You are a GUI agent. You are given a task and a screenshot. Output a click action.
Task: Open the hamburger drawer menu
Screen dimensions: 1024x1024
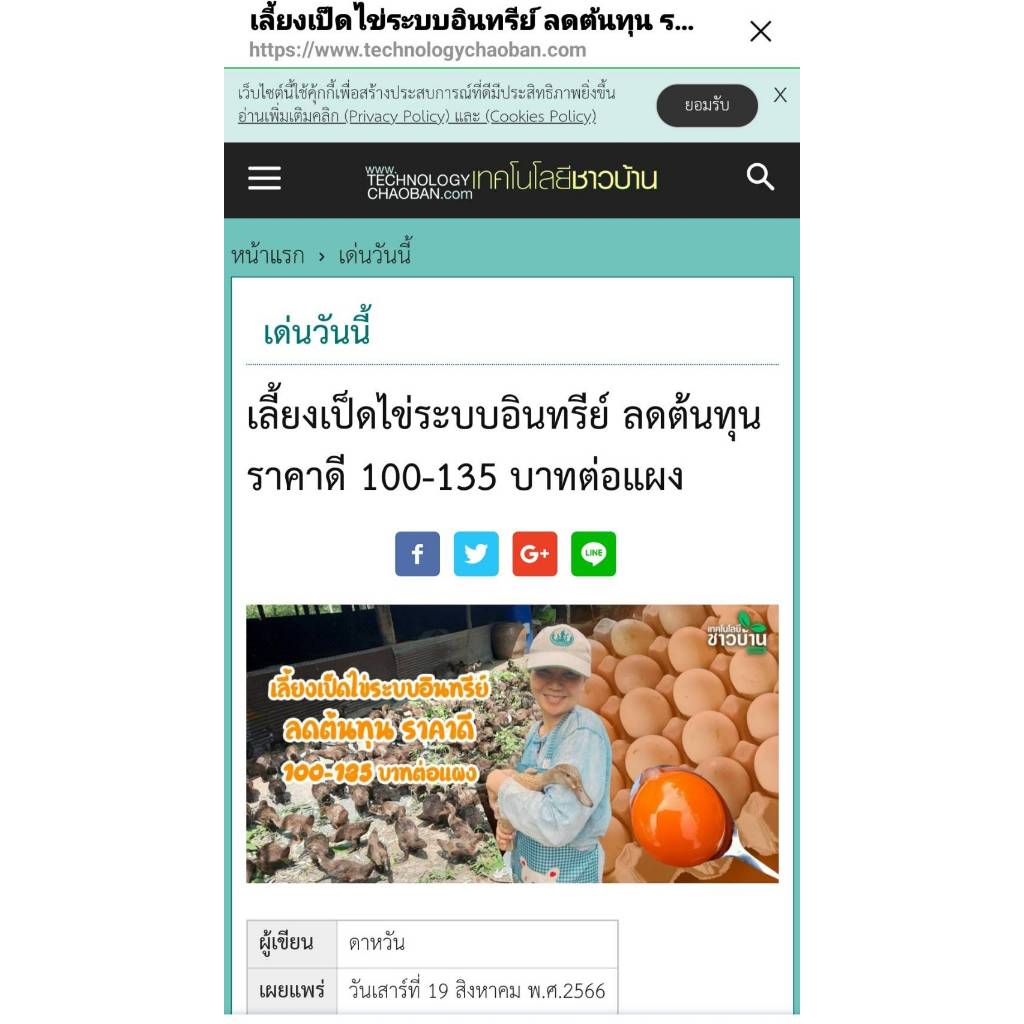point(264,178)
